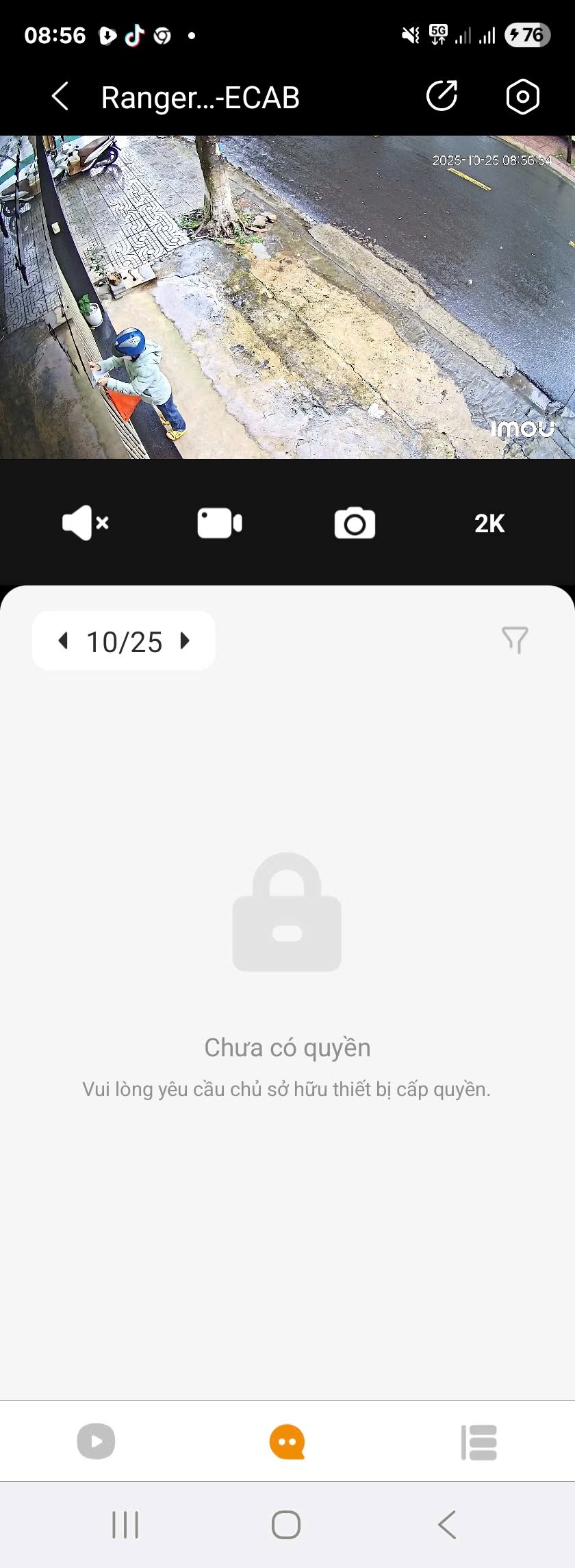Share the camera via top-bar icon
The image size is (575, 1568).
pos(442,96)
